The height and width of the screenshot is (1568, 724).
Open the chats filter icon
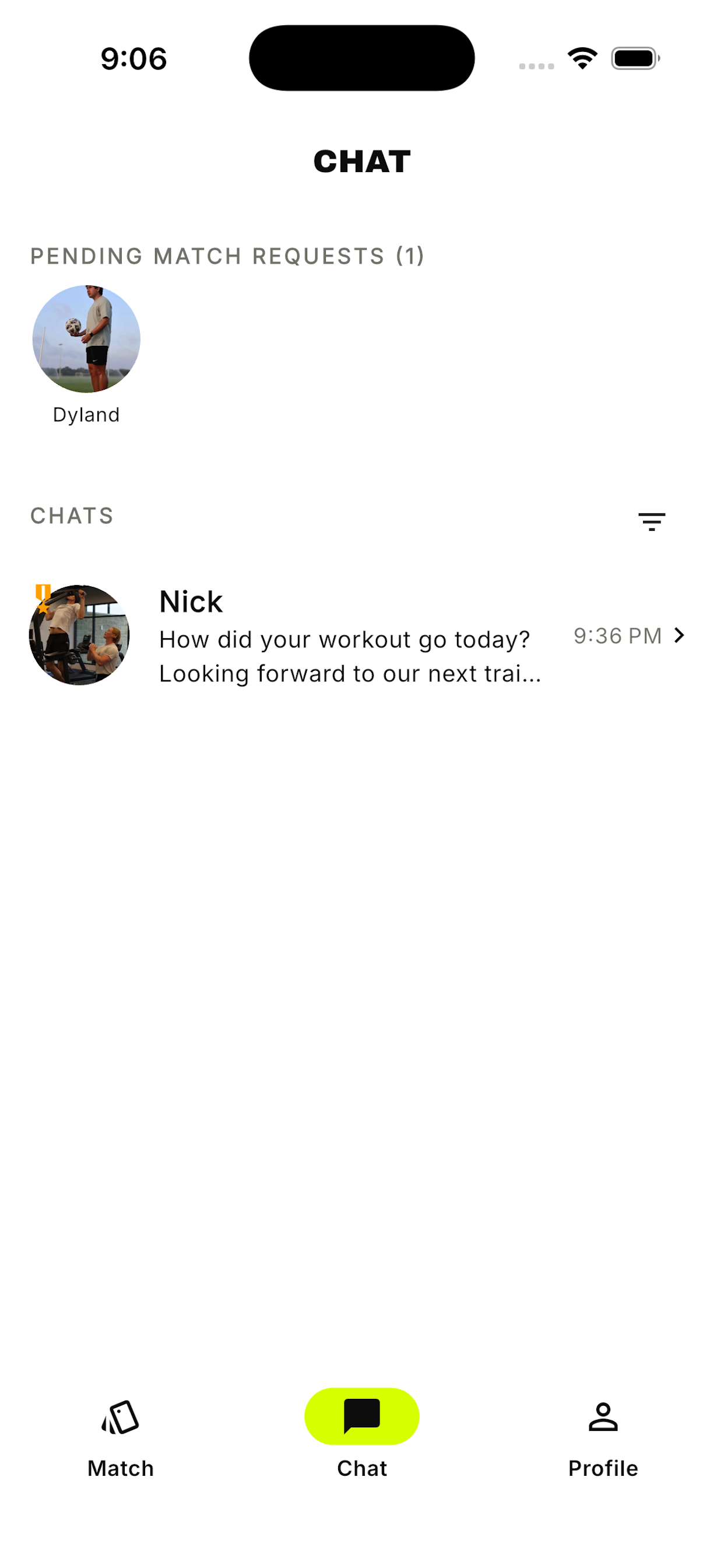click(x=652, y=521)
